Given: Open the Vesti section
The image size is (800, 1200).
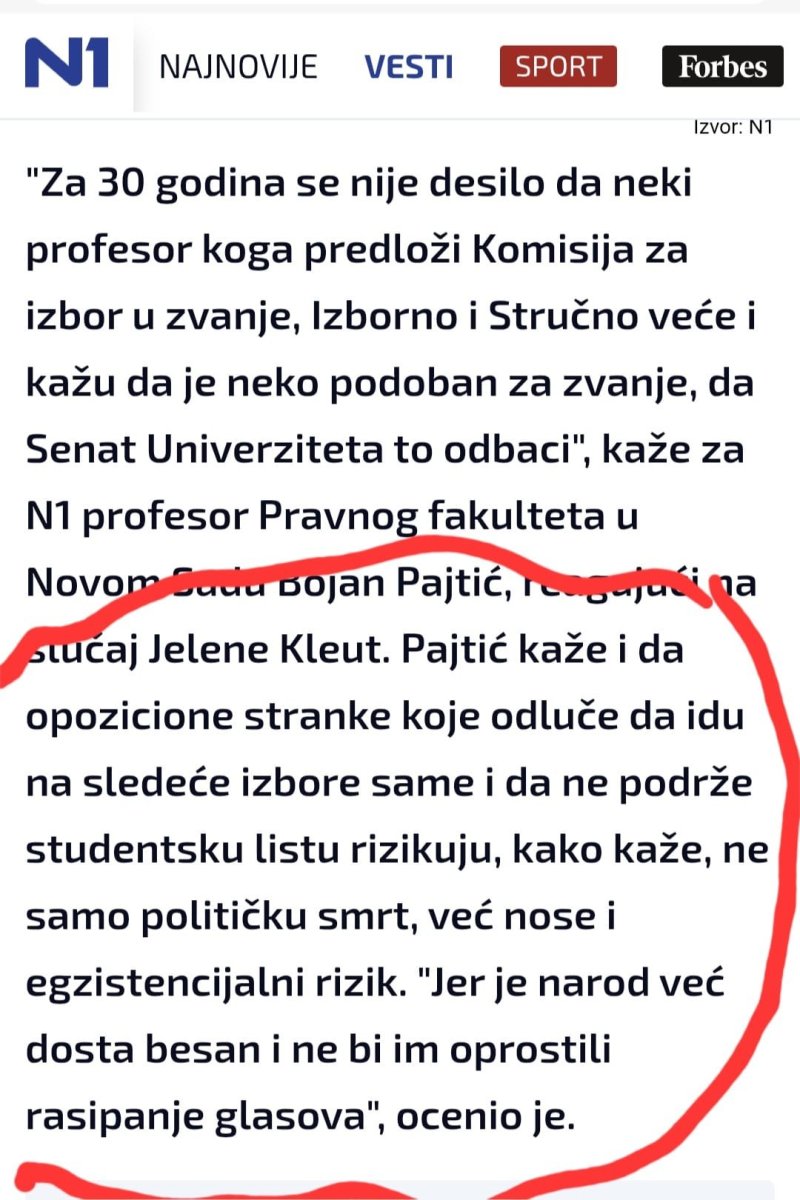Looking at the screenshot, I should (408, 67).
